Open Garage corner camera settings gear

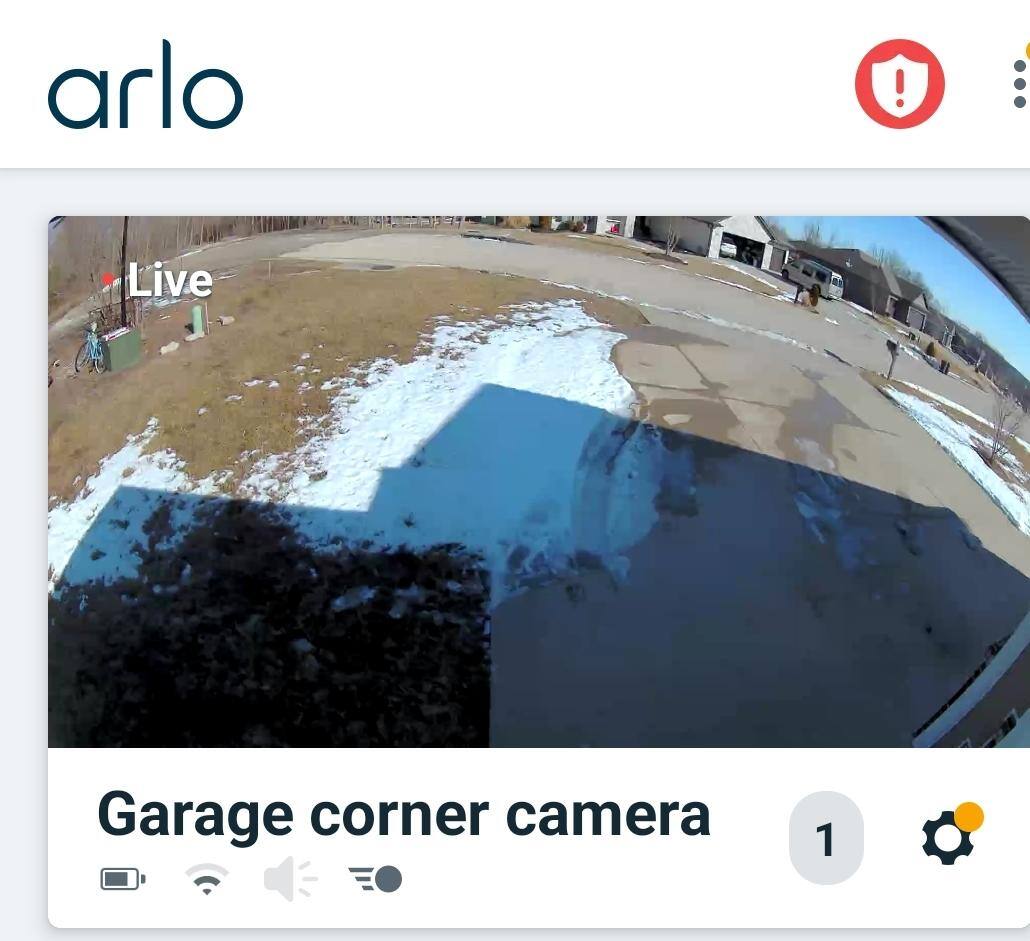(947, 838)
